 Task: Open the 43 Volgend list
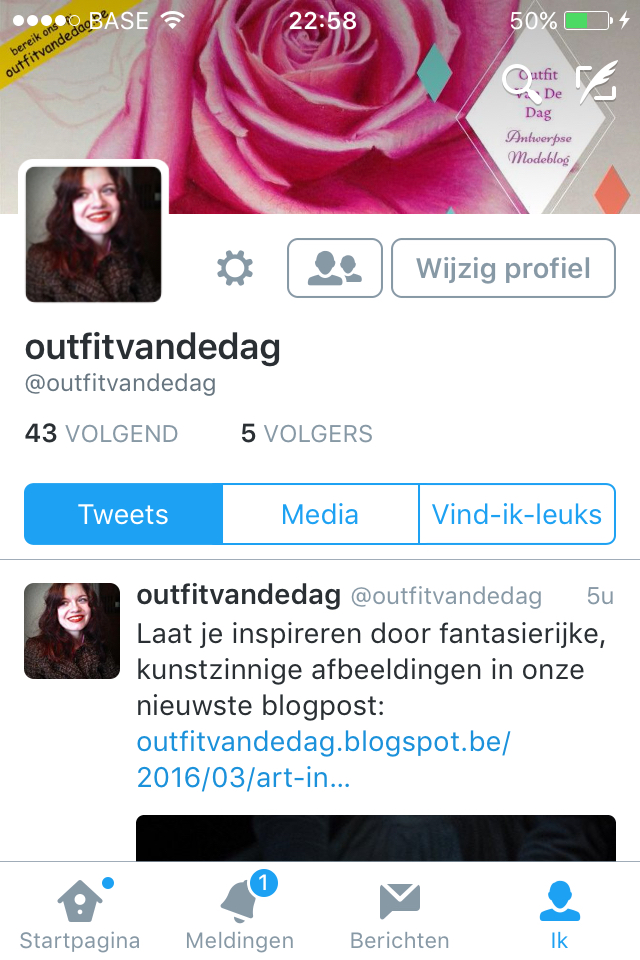click(x=101, y=434)
